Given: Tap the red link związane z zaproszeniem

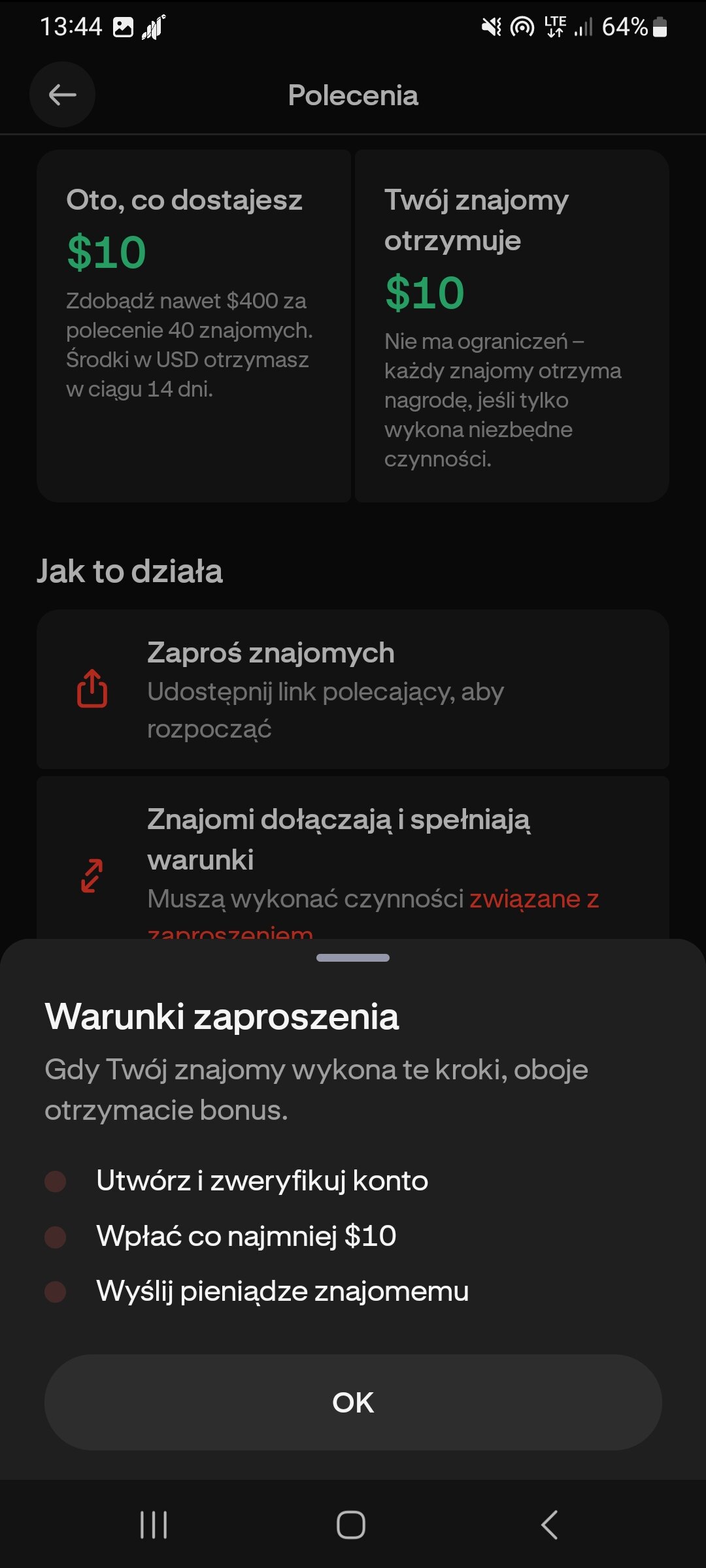Looking at the screenshot, I should coord(533,899).
